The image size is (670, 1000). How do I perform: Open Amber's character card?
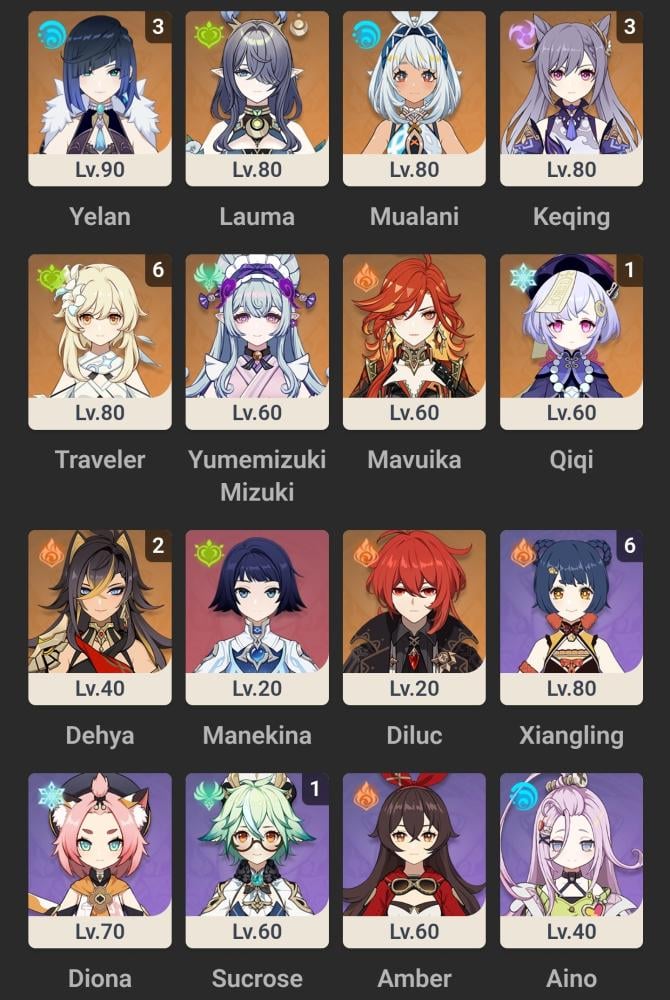414,860
